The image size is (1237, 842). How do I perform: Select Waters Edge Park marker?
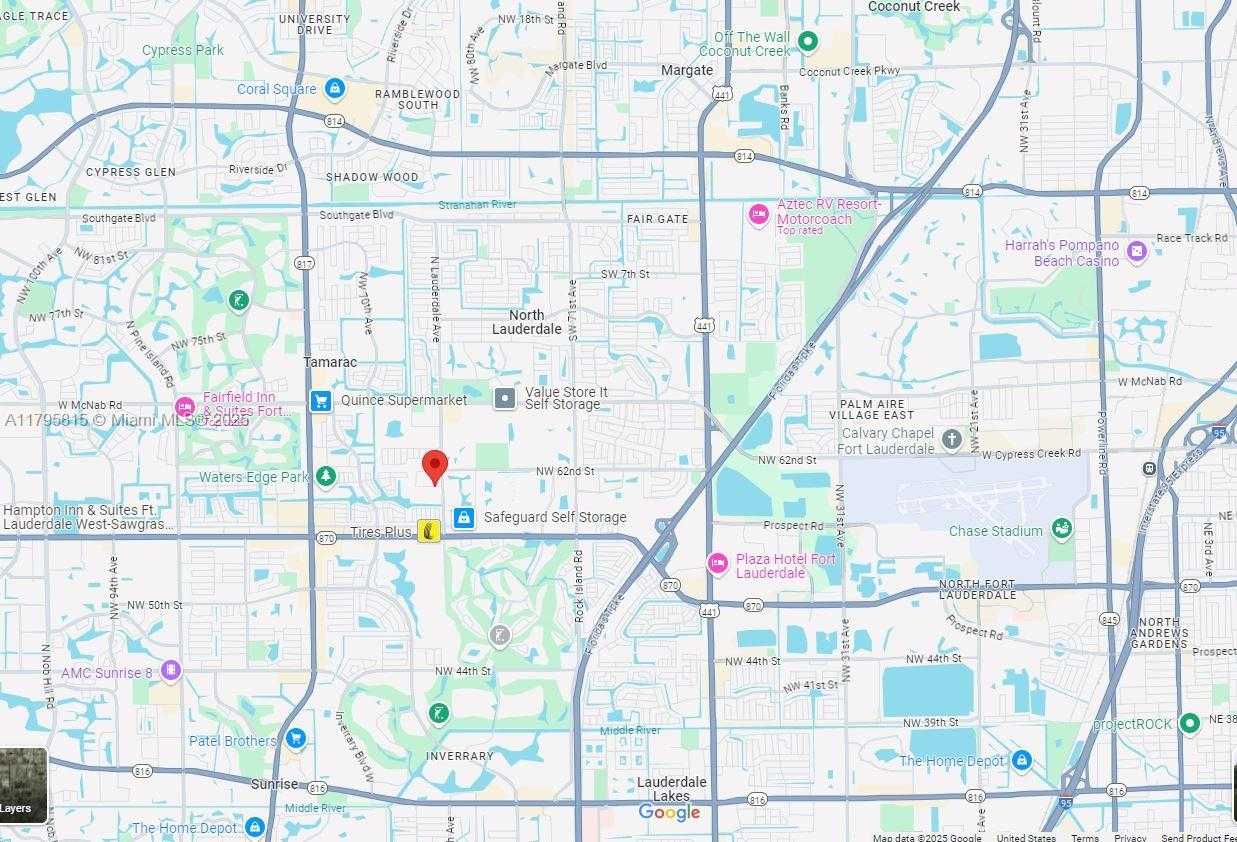tap(325, 477)
